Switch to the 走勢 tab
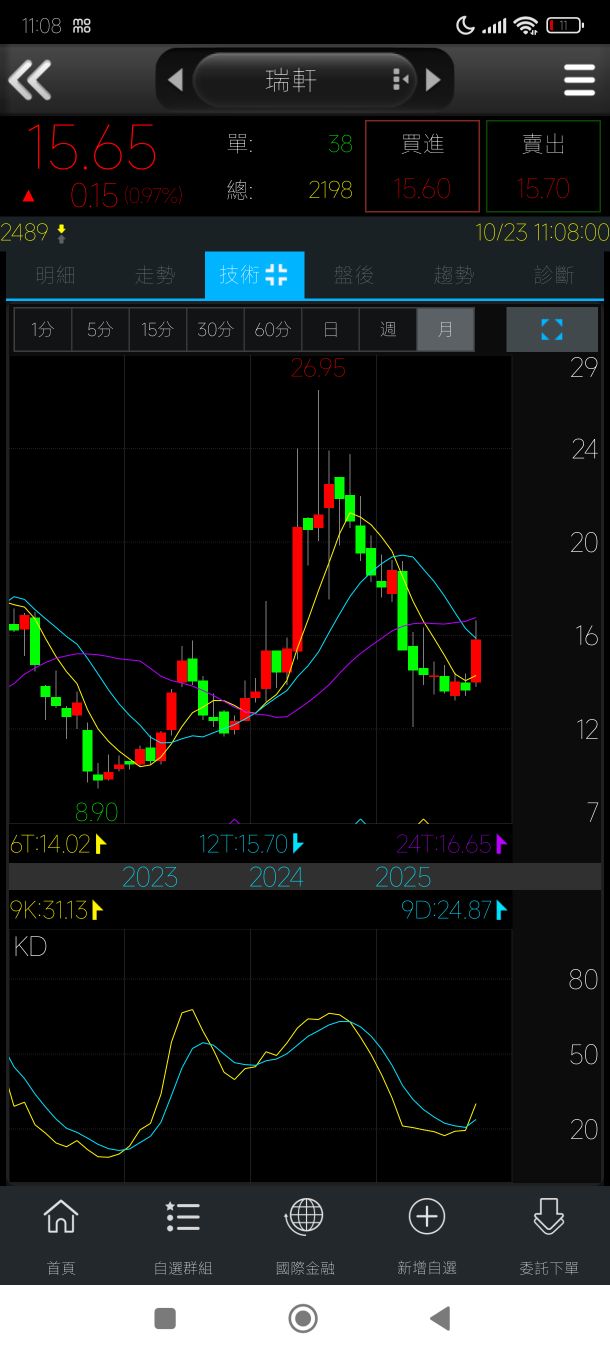The image size is (610, 1356). pos(155,275)
